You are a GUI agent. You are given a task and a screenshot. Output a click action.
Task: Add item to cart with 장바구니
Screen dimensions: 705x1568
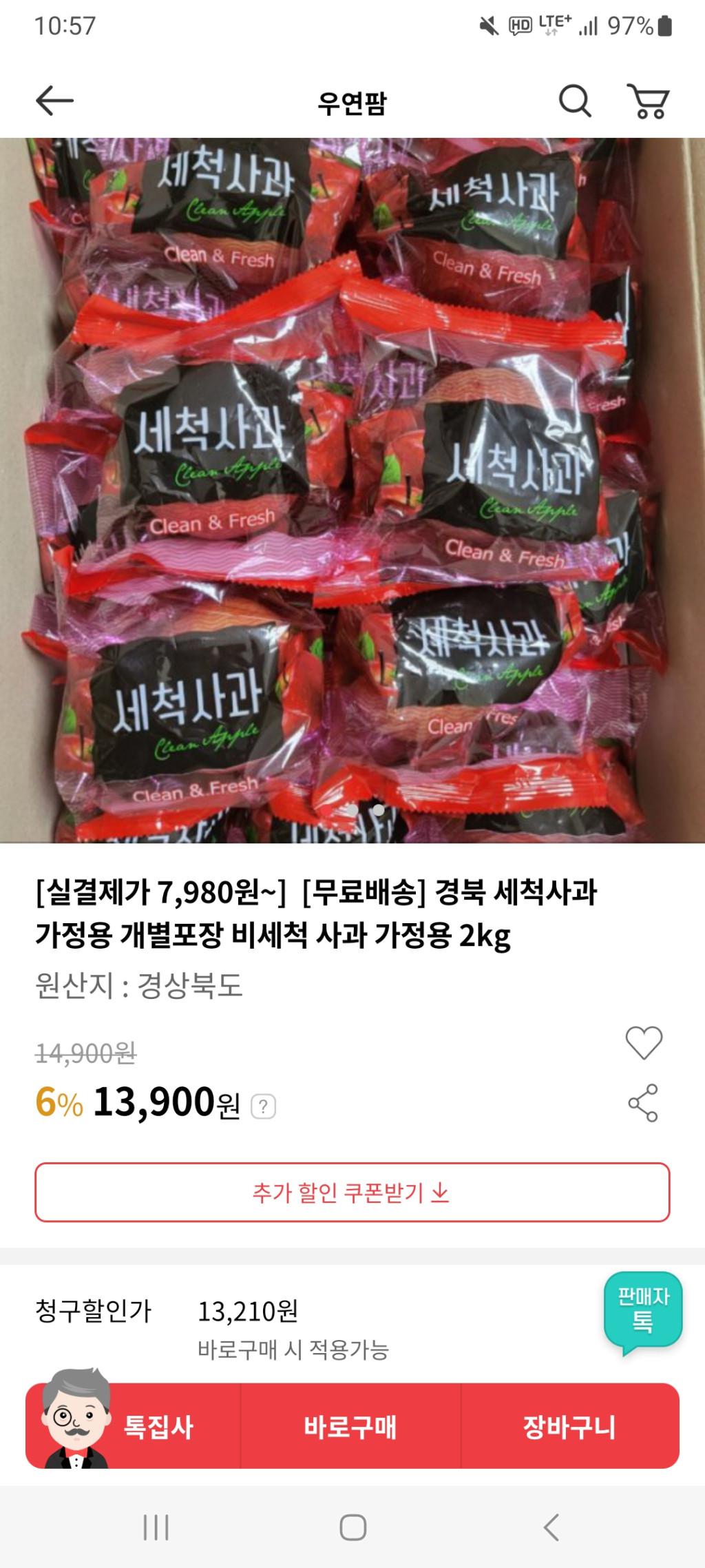pyautogui.click(x=569, y=1426)
